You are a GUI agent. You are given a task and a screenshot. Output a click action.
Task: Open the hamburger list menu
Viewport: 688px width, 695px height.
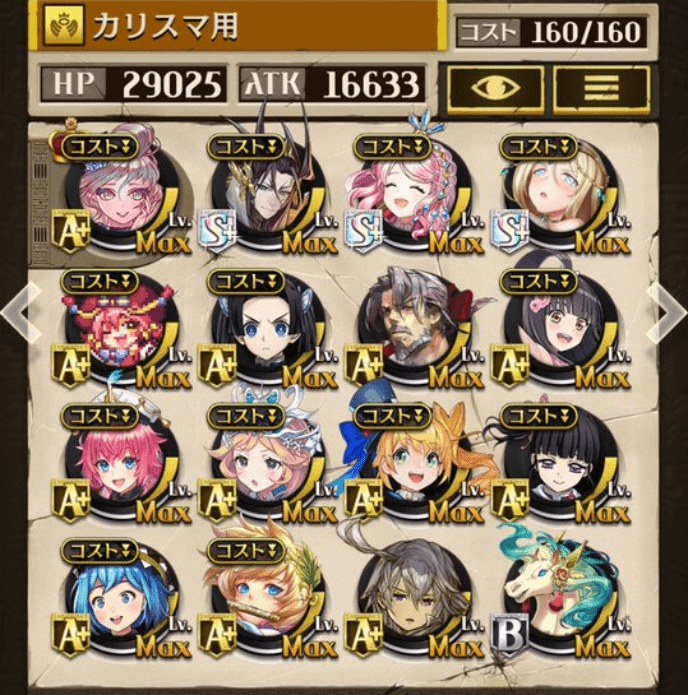[602, 87]
